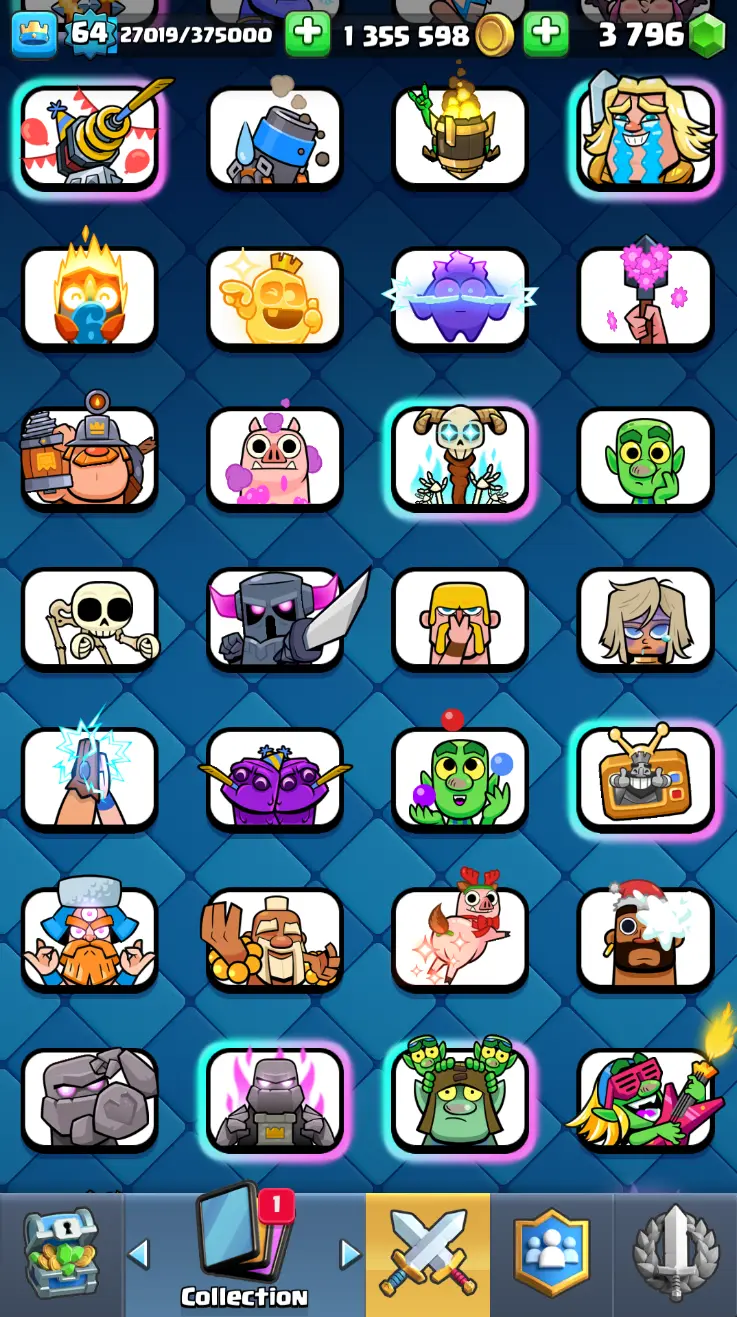
Task: Select the P.E.K.K.A with sword emote
Action: click(x=274, y=618)
